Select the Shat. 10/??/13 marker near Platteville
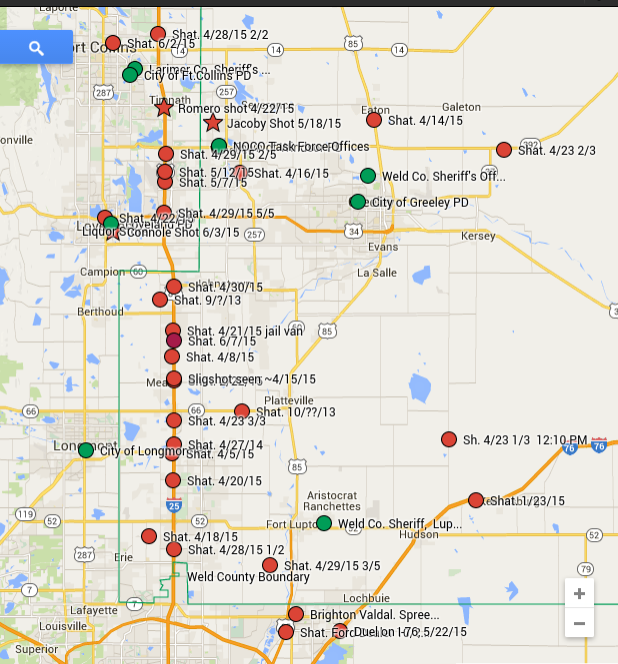The width and height of the screenshot is (618, 664). click(x=242, y=411)
